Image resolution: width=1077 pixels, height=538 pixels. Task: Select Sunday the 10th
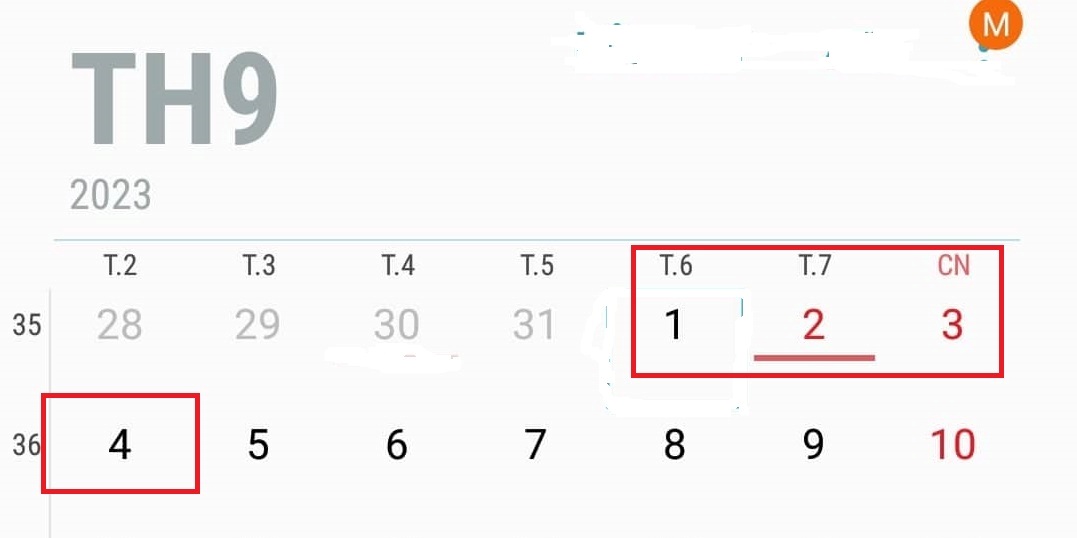[952, 445]
